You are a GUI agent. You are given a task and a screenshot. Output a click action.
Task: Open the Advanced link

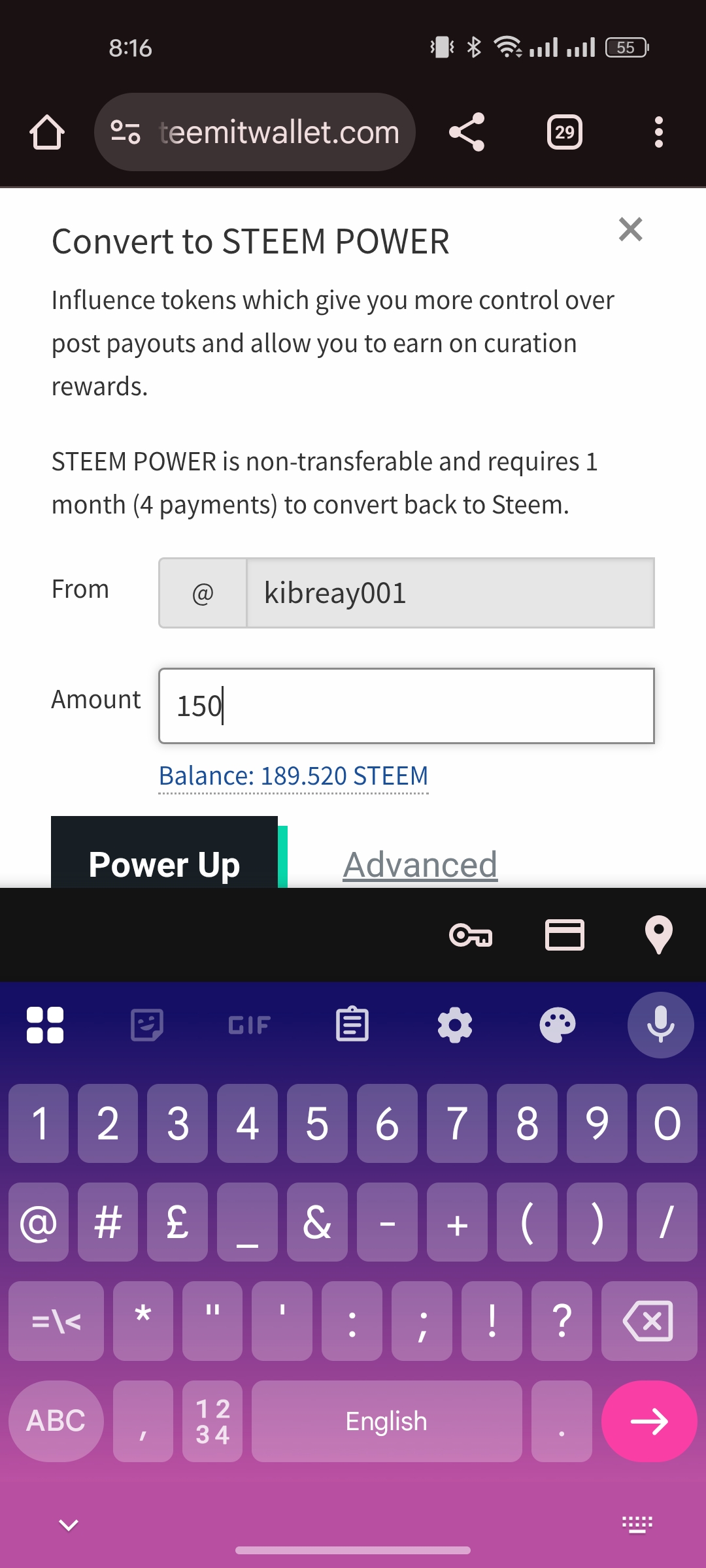420,864
